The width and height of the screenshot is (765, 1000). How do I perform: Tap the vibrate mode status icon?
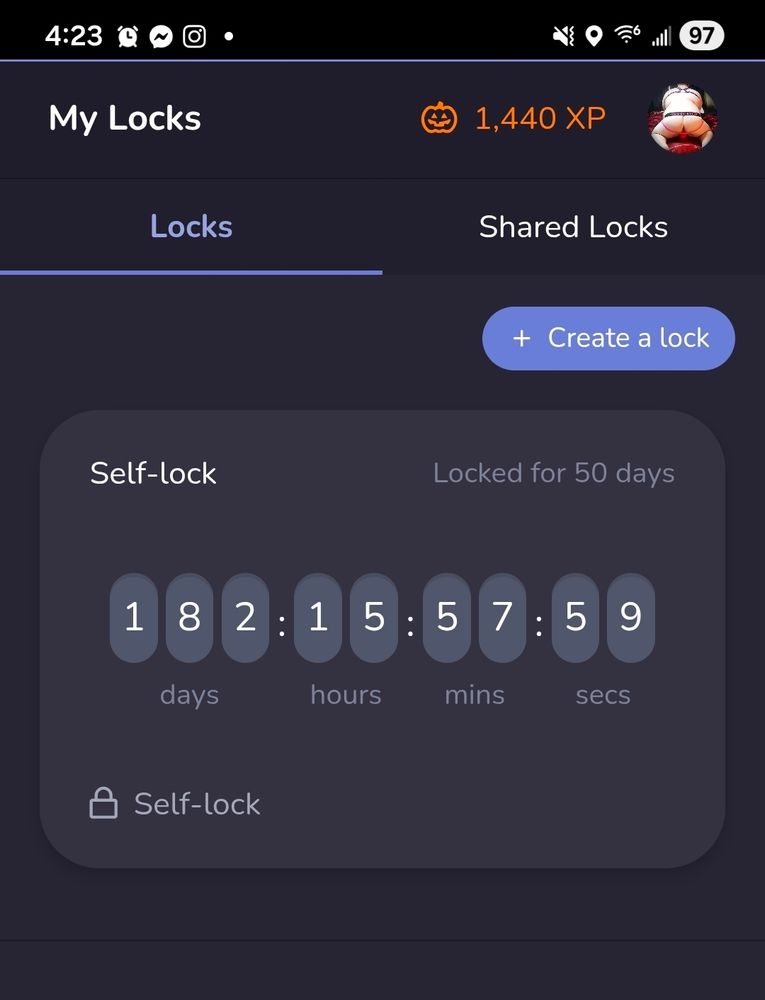point(563,35)
